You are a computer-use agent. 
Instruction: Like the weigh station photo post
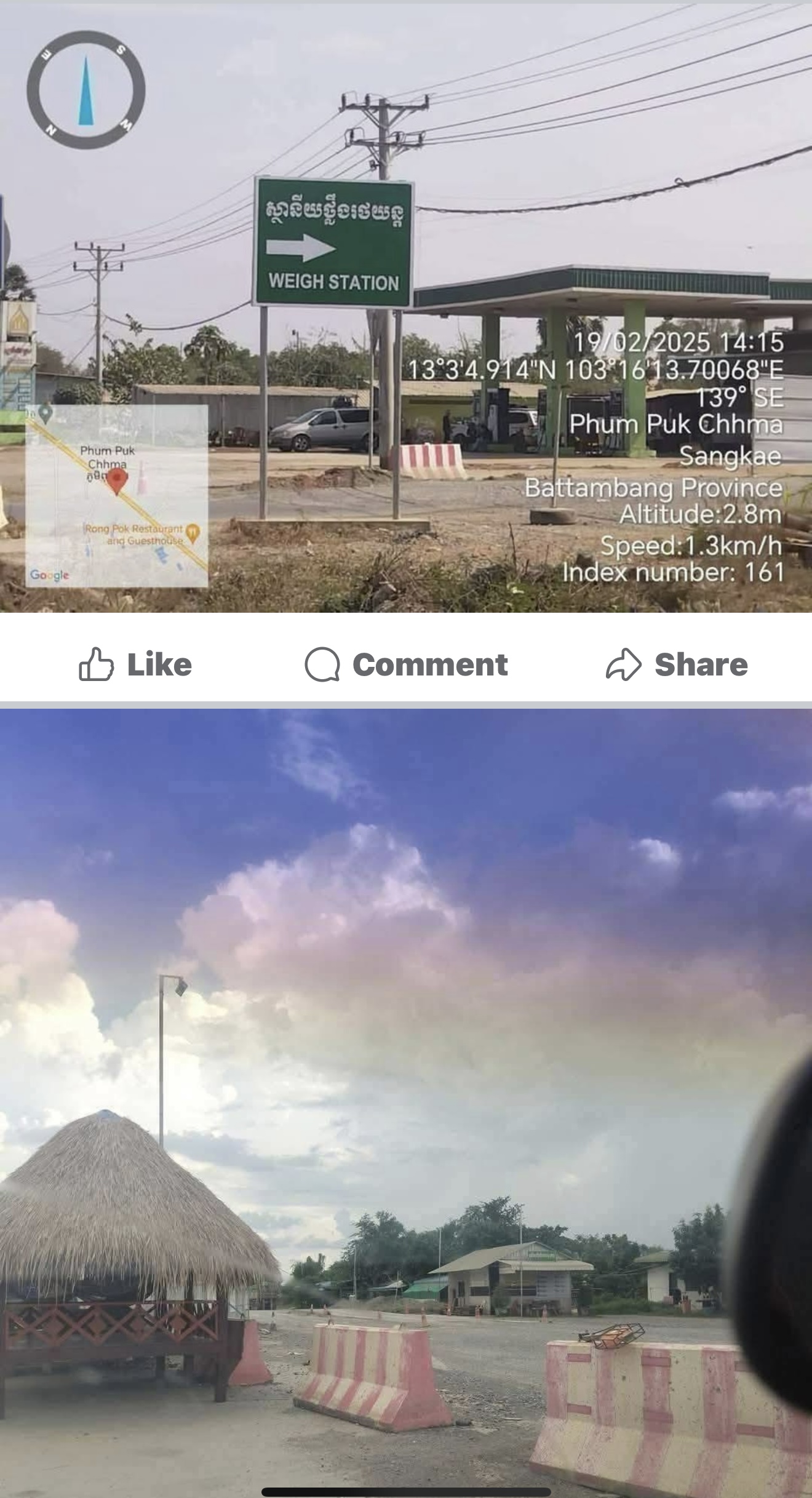pyautogui.click(x=135, y=664)
